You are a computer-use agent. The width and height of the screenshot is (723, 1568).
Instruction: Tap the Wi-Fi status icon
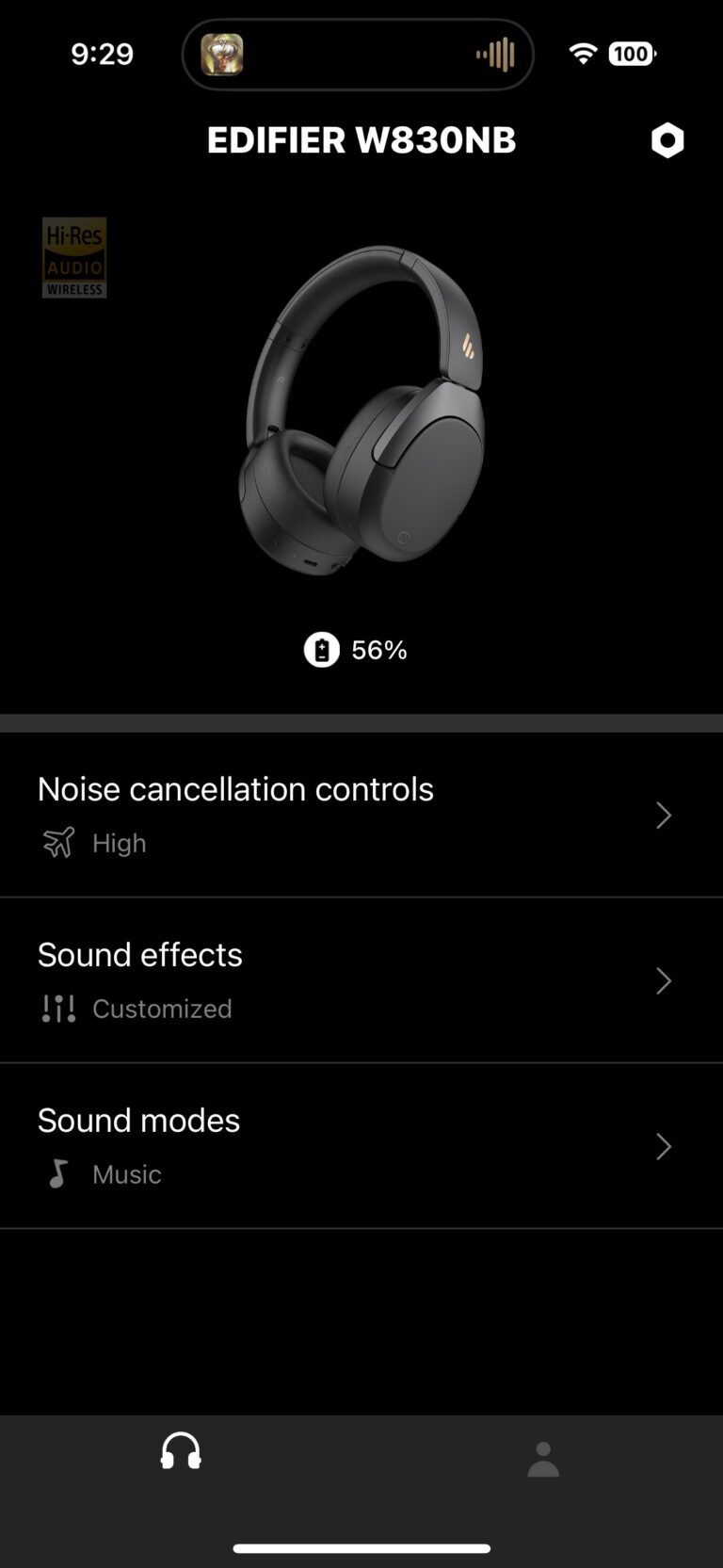point(583,54)
